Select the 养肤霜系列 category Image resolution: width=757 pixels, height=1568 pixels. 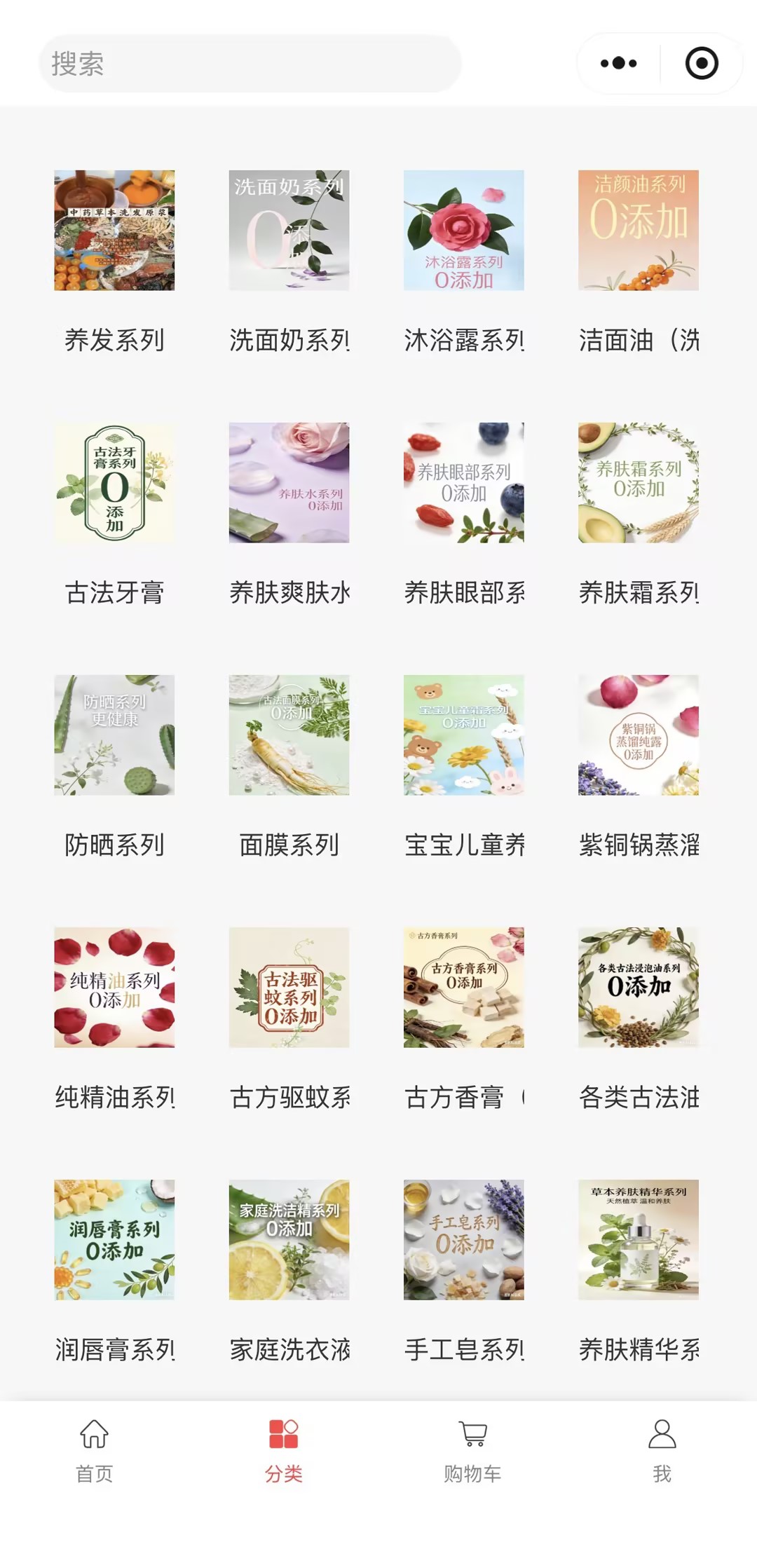(x=638, y=483)
